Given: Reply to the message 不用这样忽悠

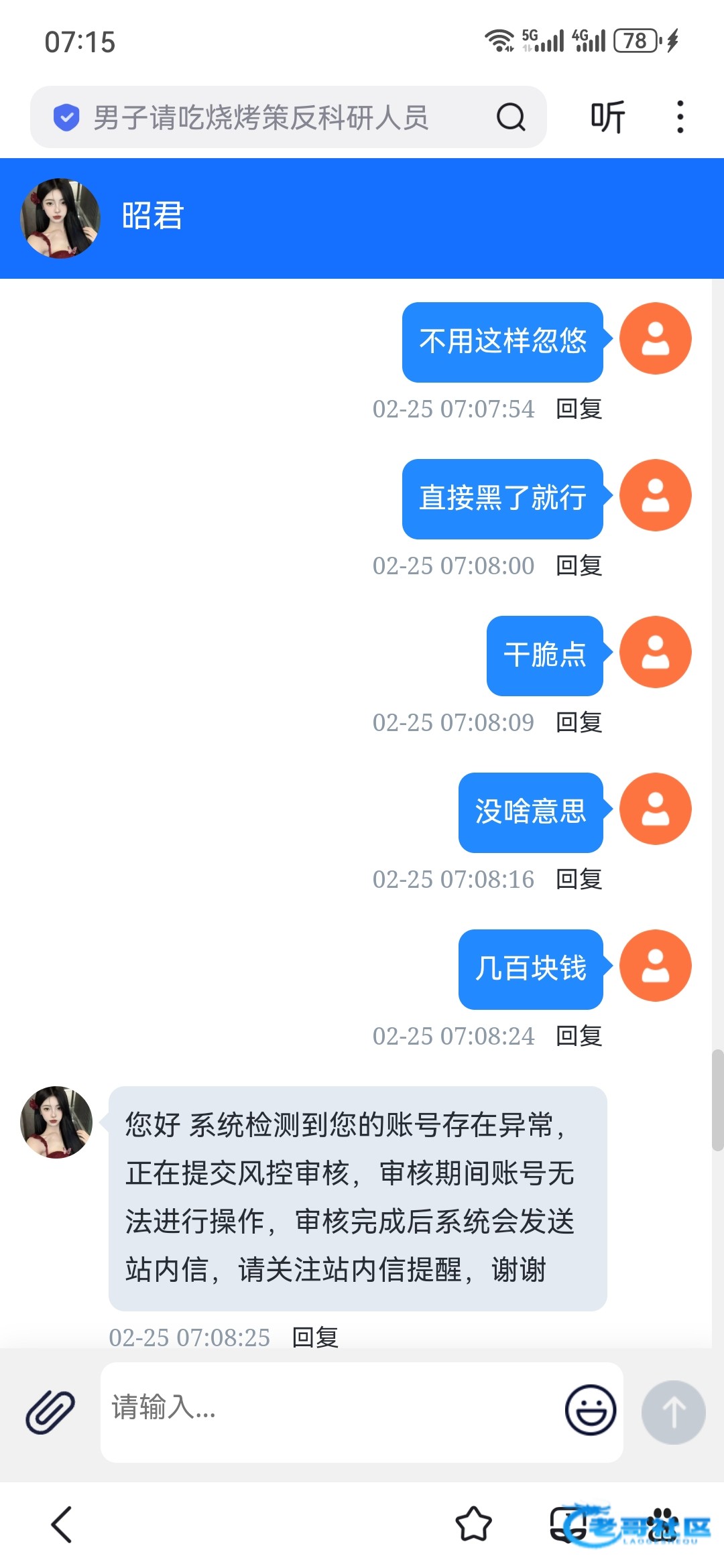Looking at the screenshot, I should [x=579, y=409].
